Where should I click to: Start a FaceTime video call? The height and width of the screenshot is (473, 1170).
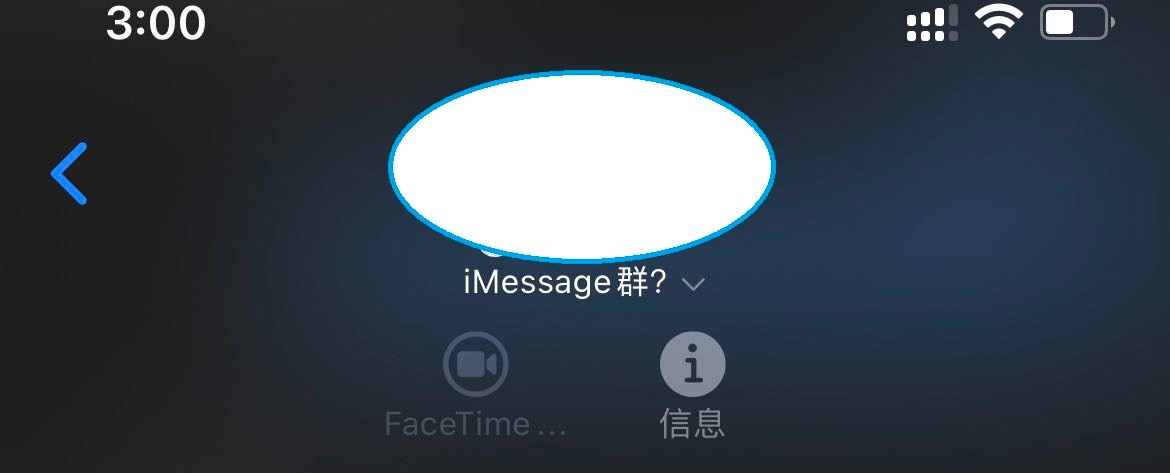476,365
